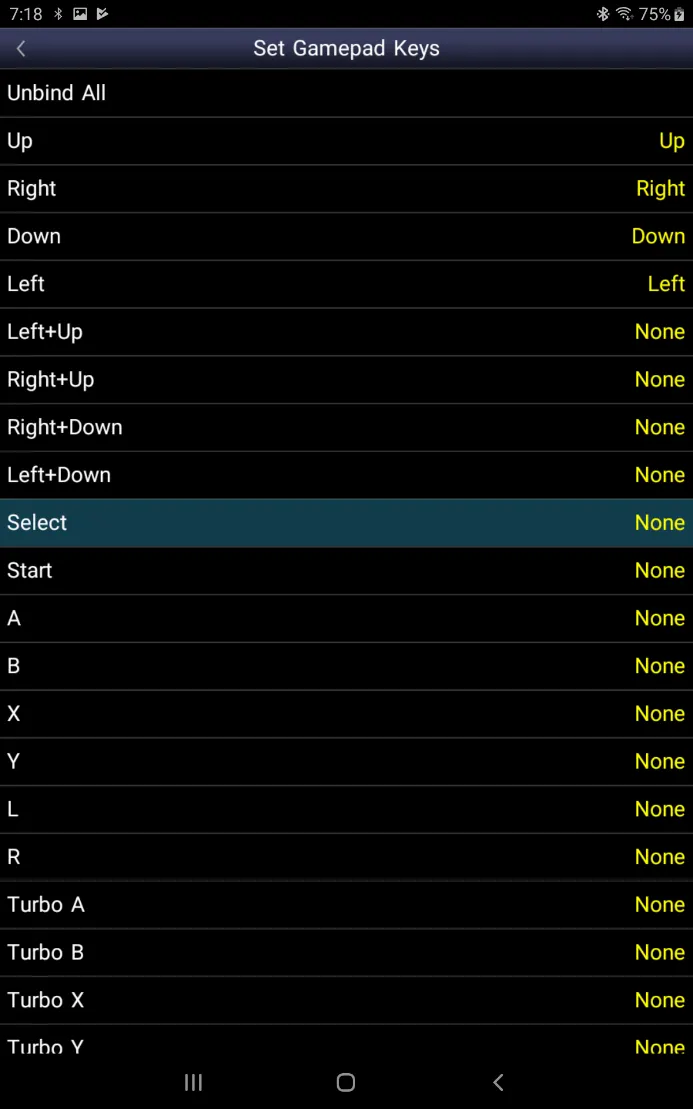Bind a key to Left+Down
Screen dimensions: 693x1109
(x=346, y=475)
